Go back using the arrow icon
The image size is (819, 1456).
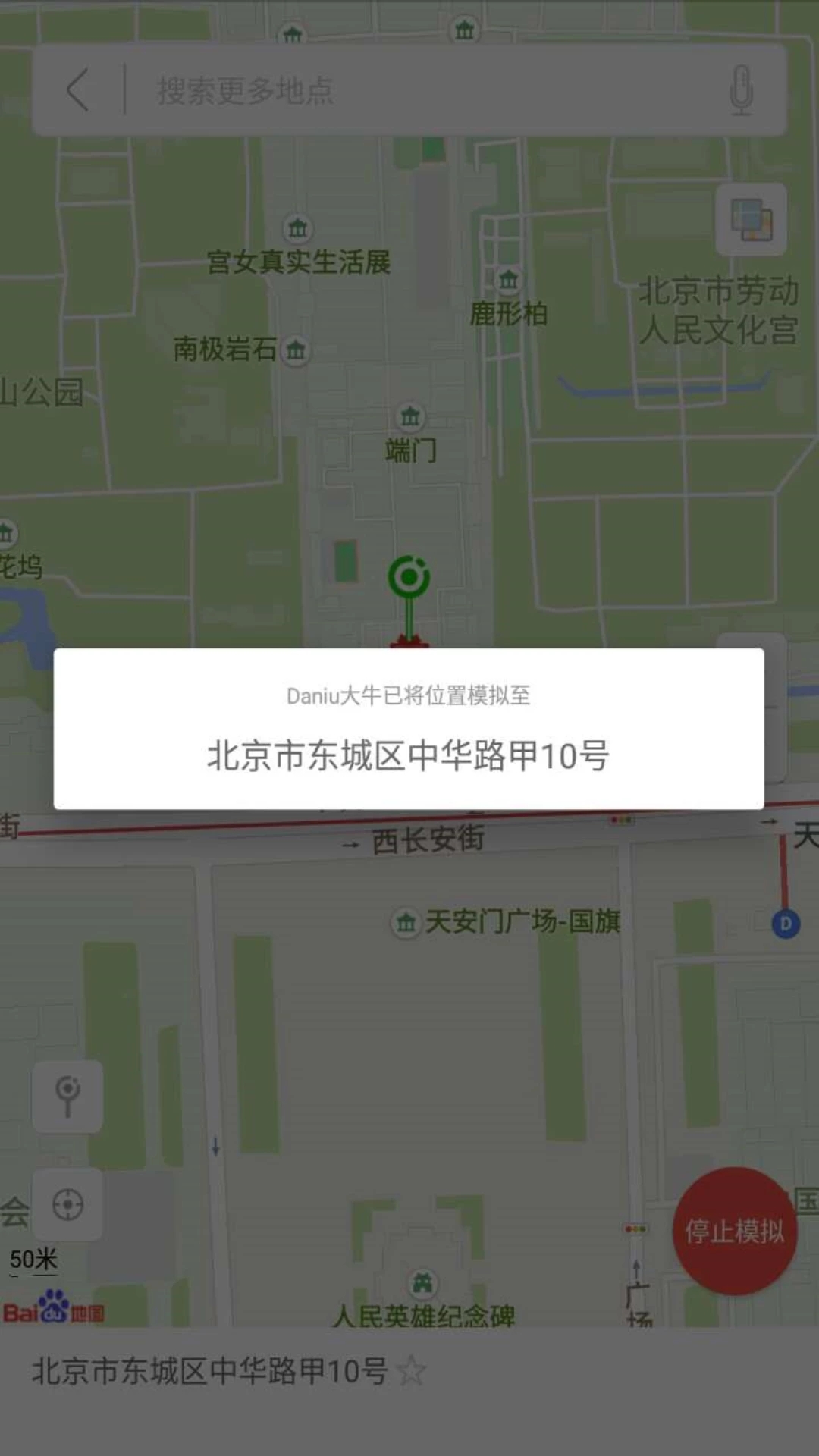click(x=78, y=89)
